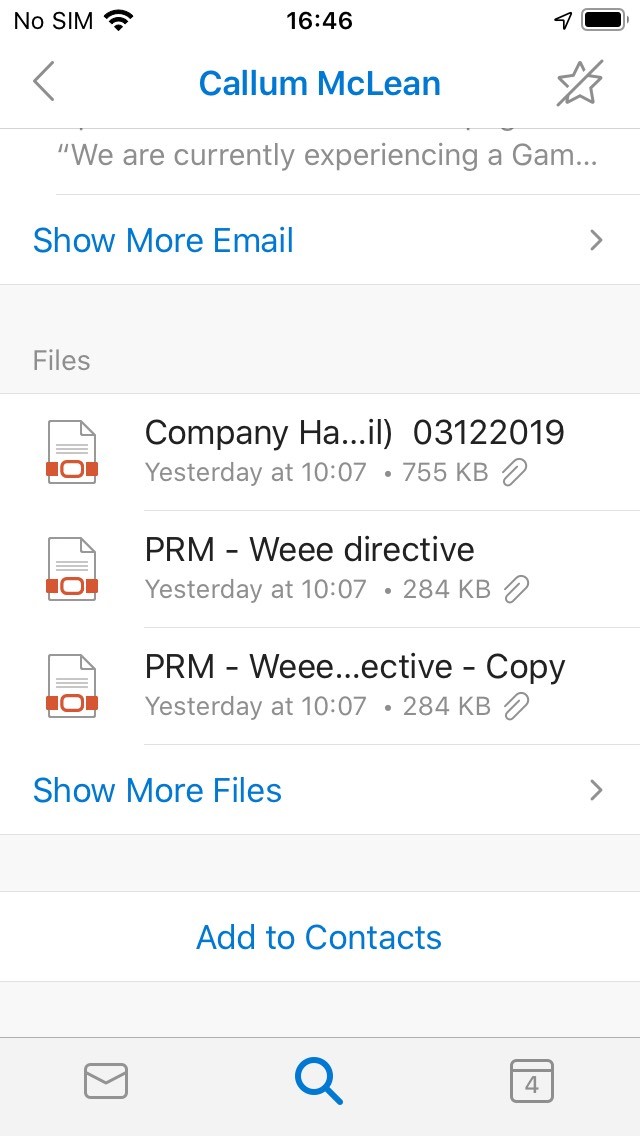Viewport: 640px width, 1136px height.
Task: Open the Company Ha...il) 03122019 file
Action: (320, 452)
